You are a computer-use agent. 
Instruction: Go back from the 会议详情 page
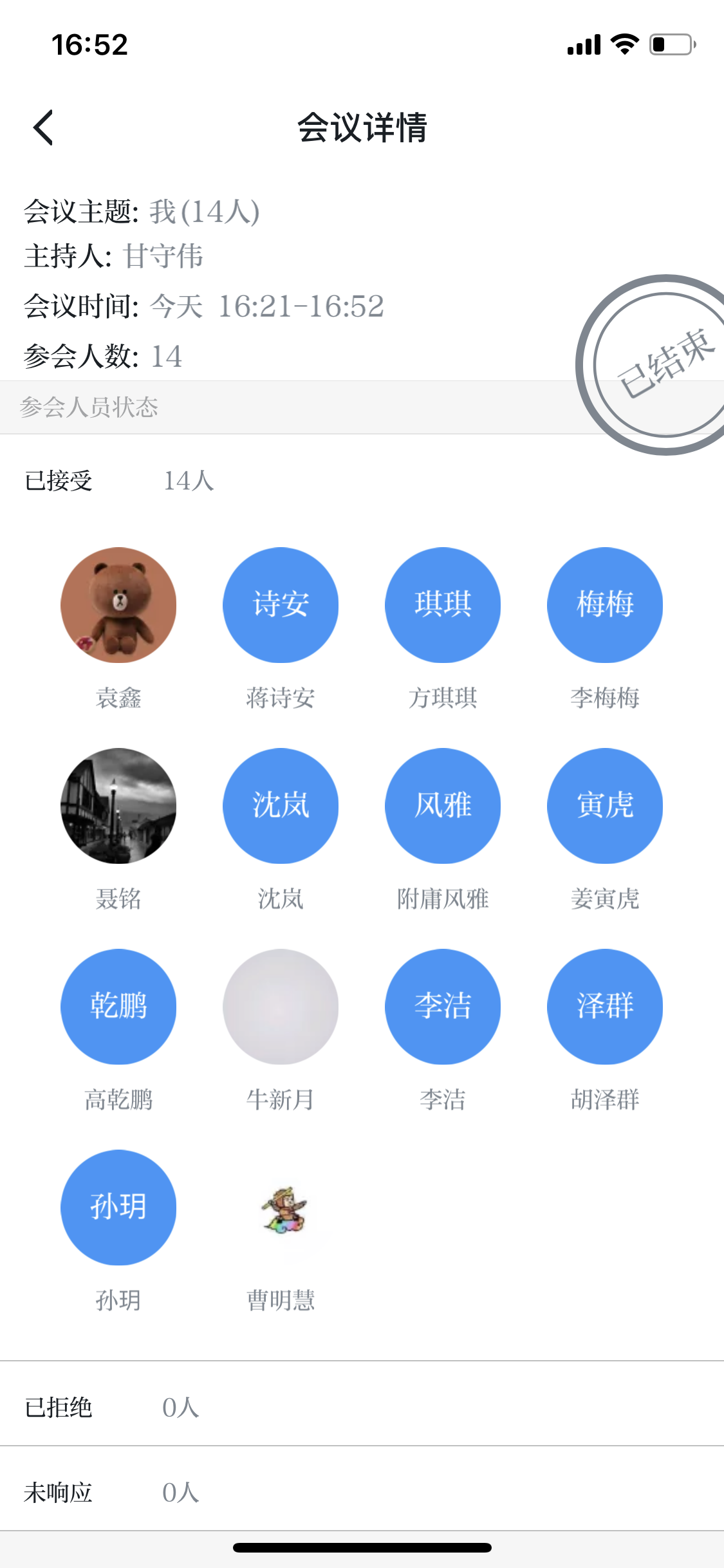click(x=43, y=127)
